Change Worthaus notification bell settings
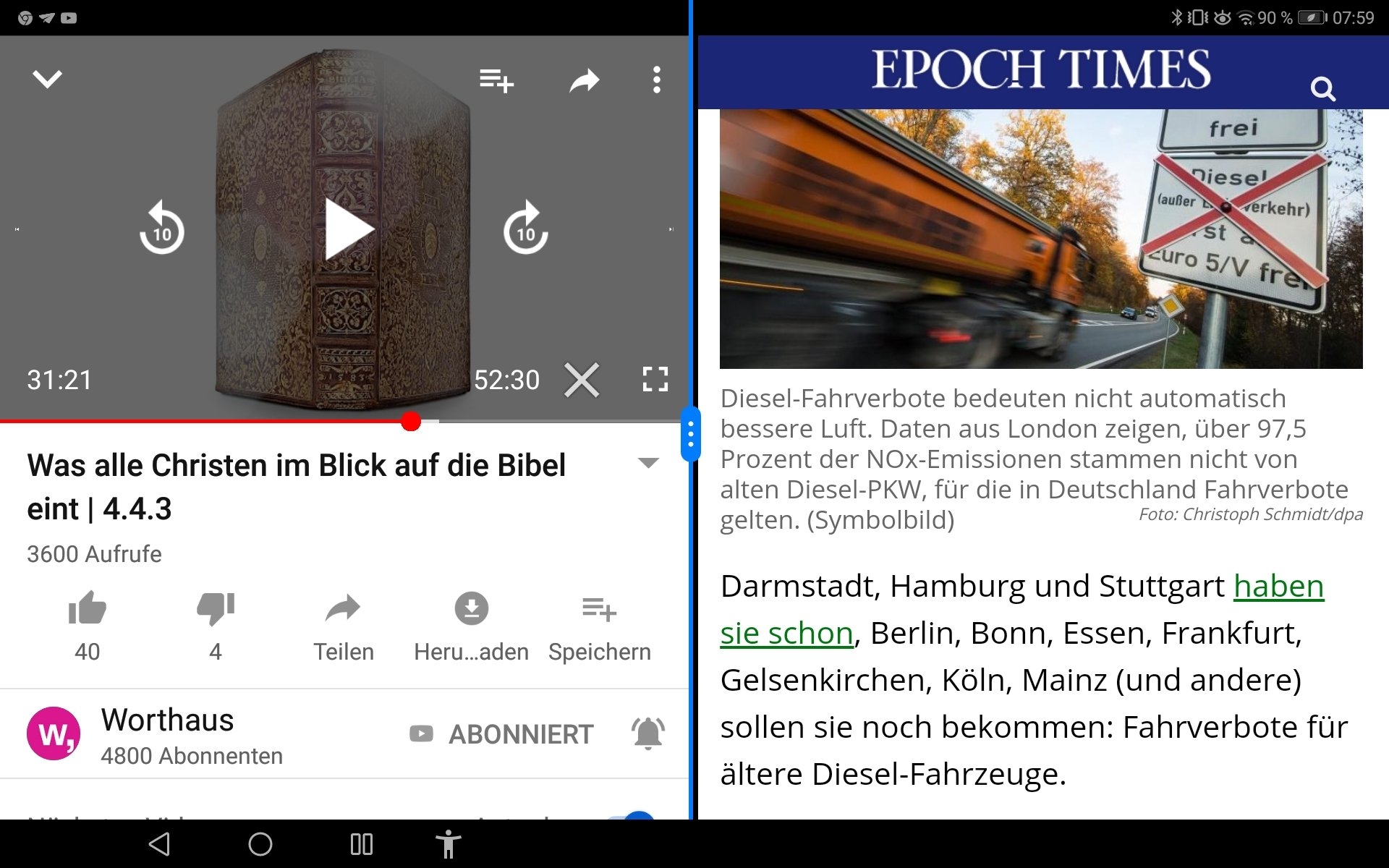Image resolution: width=1389 pixels, height=868 pixels. point(648,733)
